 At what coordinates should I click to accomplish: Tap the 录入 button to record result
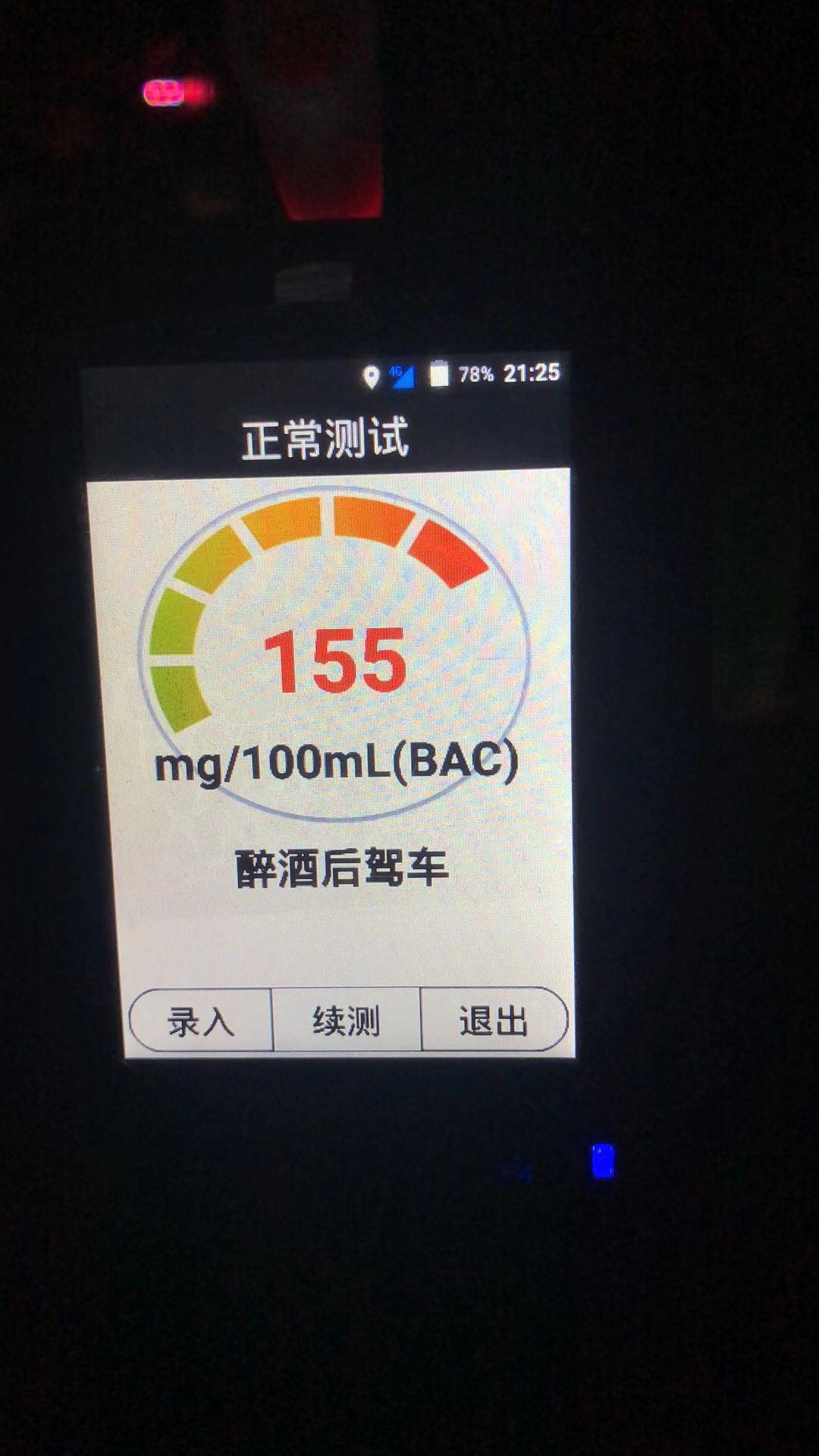pos(201,1021)
